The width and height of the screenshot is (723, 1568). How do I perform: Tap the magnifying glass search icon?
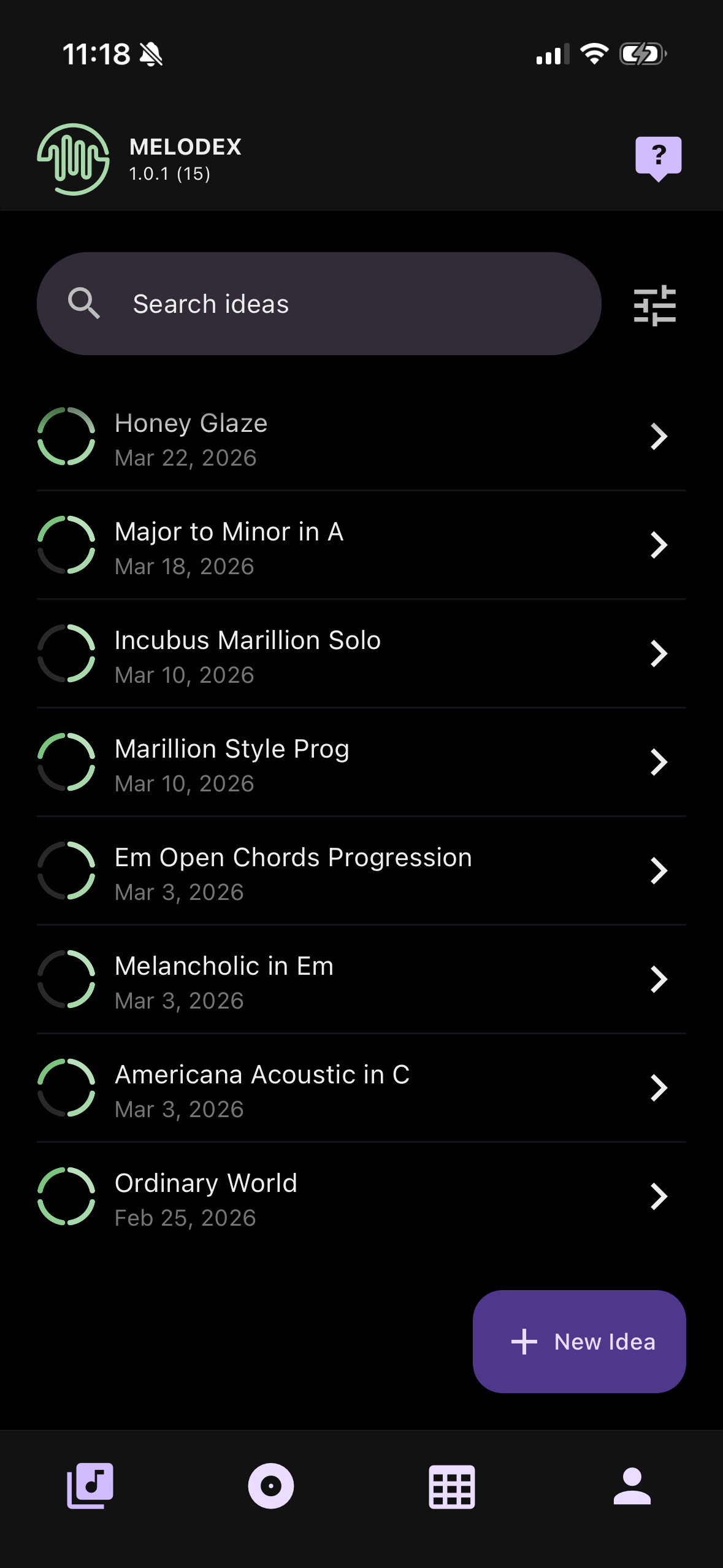[85, 303]
